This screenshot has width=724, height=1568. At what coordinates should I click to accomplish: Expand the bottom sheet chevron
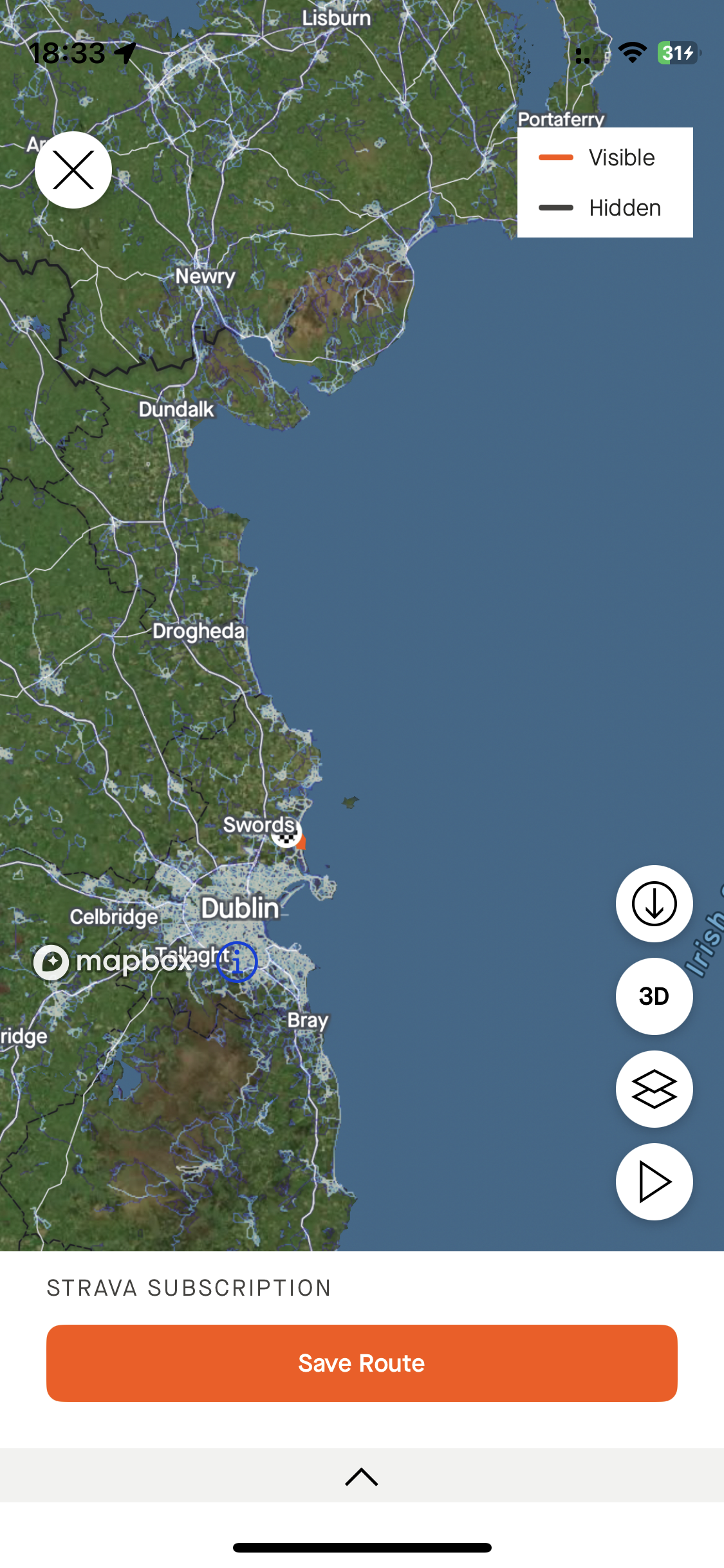click(362, 1477)
